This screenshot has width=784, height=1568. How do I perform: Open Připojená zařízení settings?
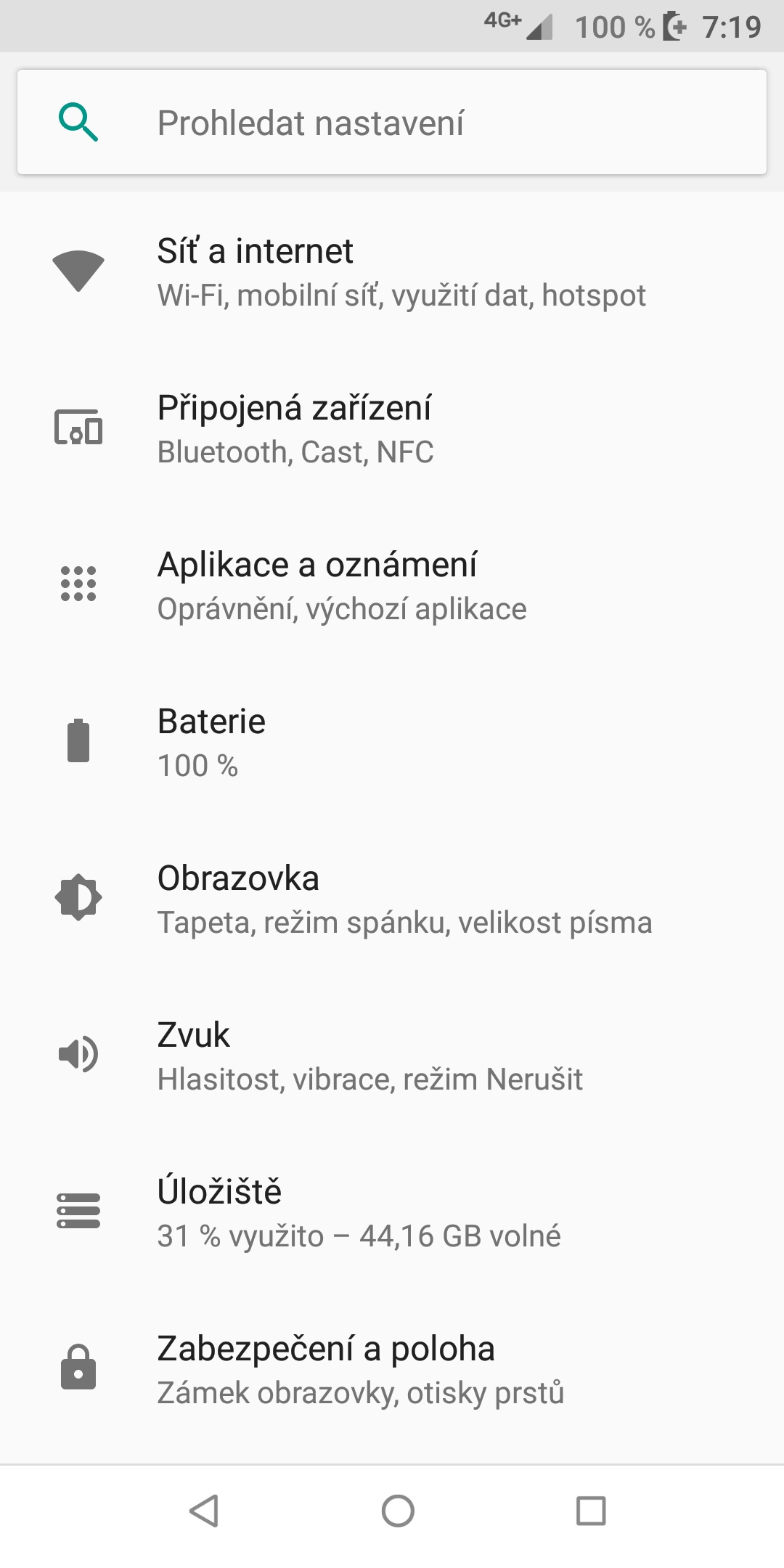click(x=392, y=428)
